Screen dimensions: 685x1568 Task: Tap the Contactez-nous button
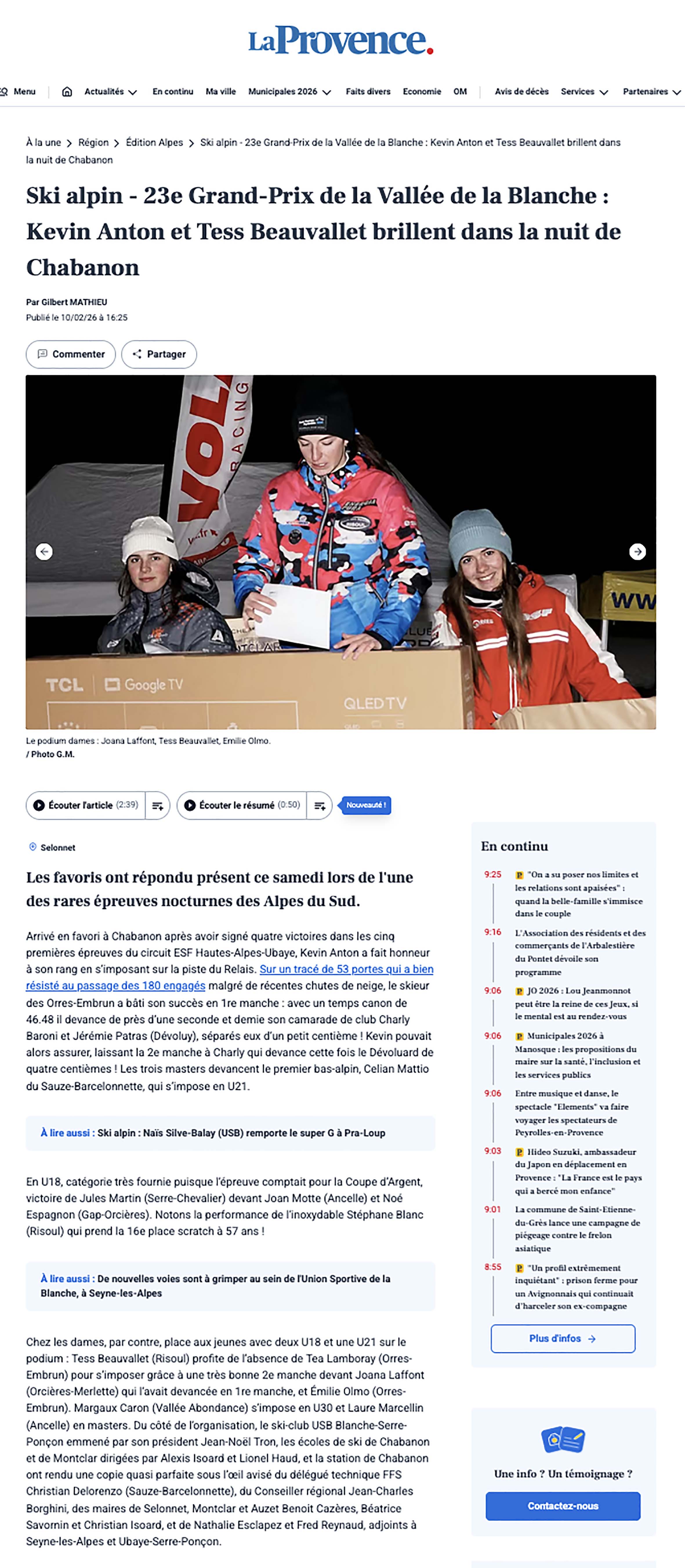tap(563, 1506)
